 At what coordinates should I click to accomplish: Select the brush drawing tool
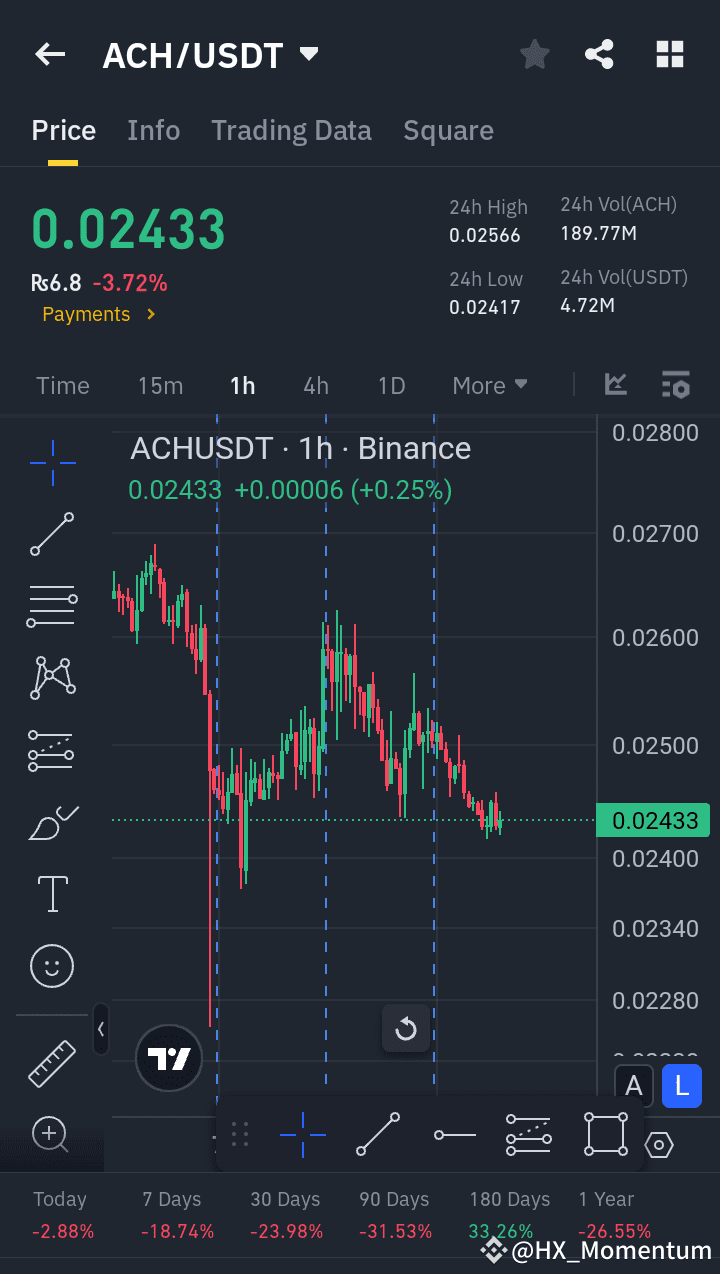52,822
